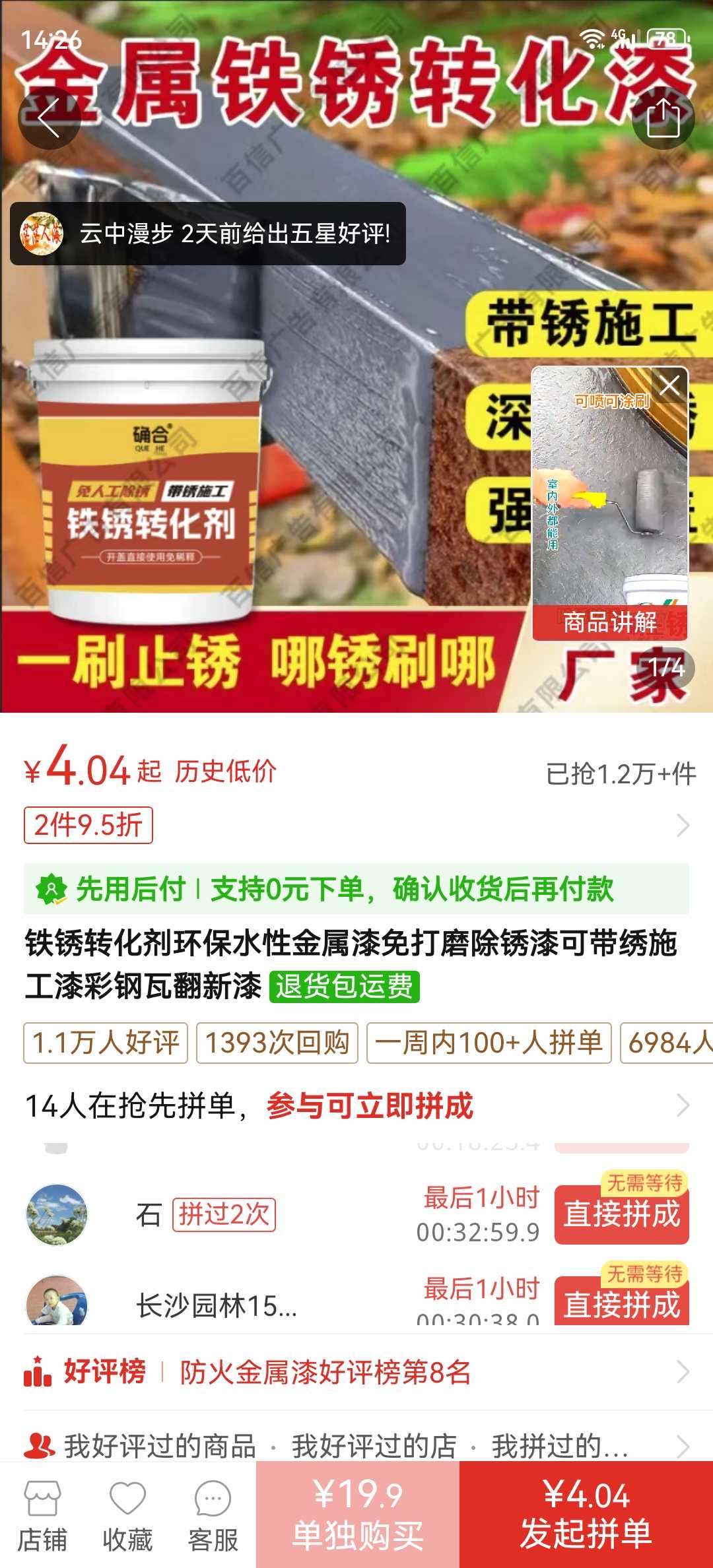The height and width of the screenshot is (1568, 713).
Task: View the 先用后付 pay-later banner
Action: 356,889
